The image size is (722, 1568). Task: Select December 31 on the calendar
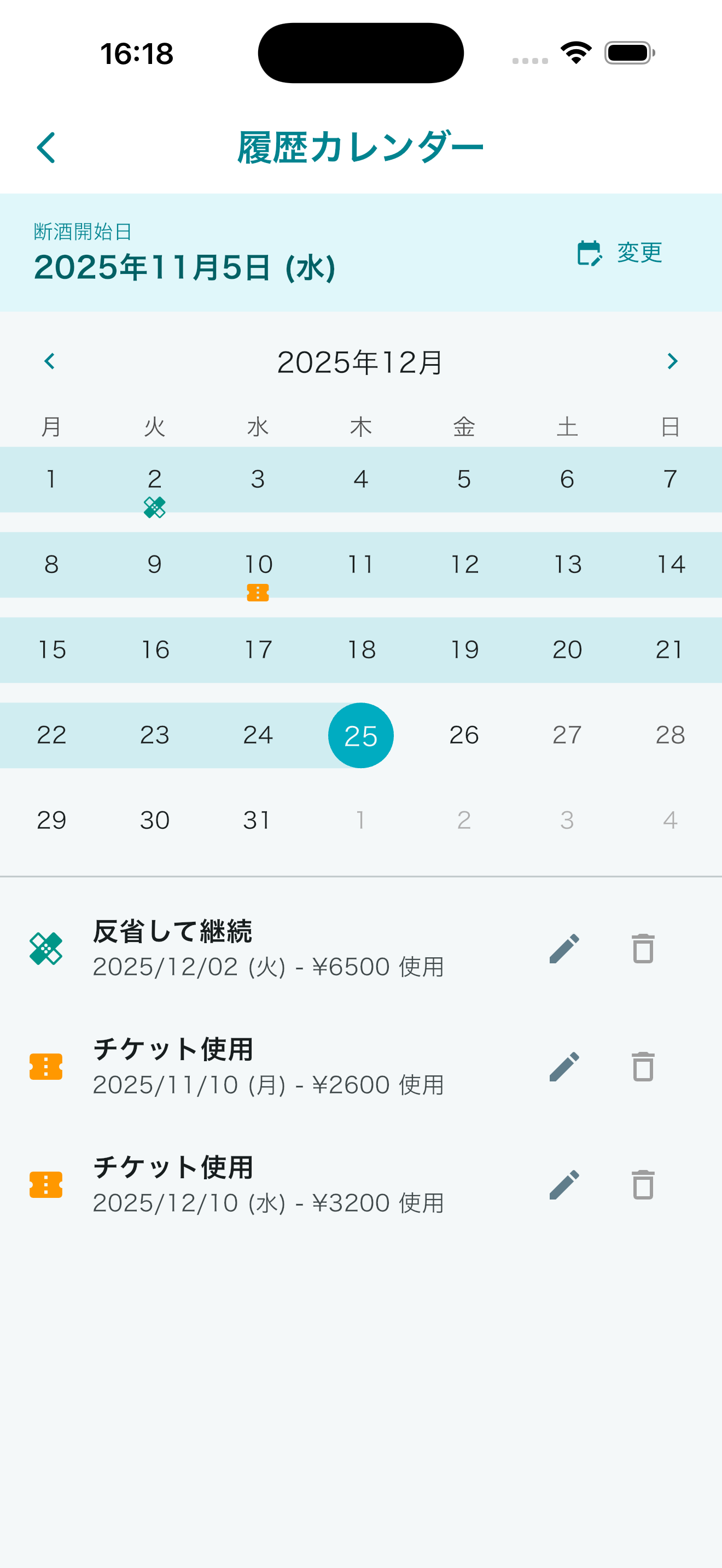[x=258, y=820]
